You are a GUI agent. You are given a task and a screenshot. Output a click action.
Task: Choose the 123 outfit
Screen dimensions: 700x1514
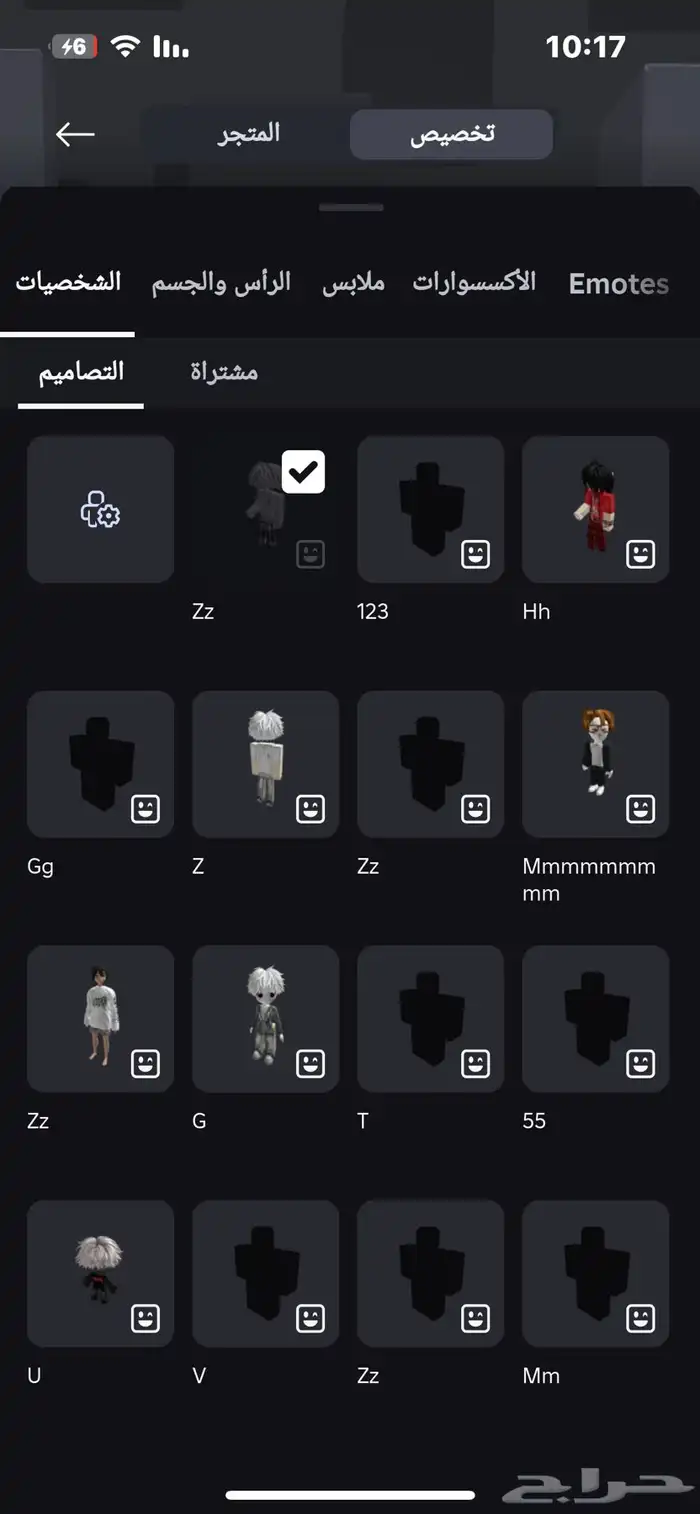click(x=430, y=509)
